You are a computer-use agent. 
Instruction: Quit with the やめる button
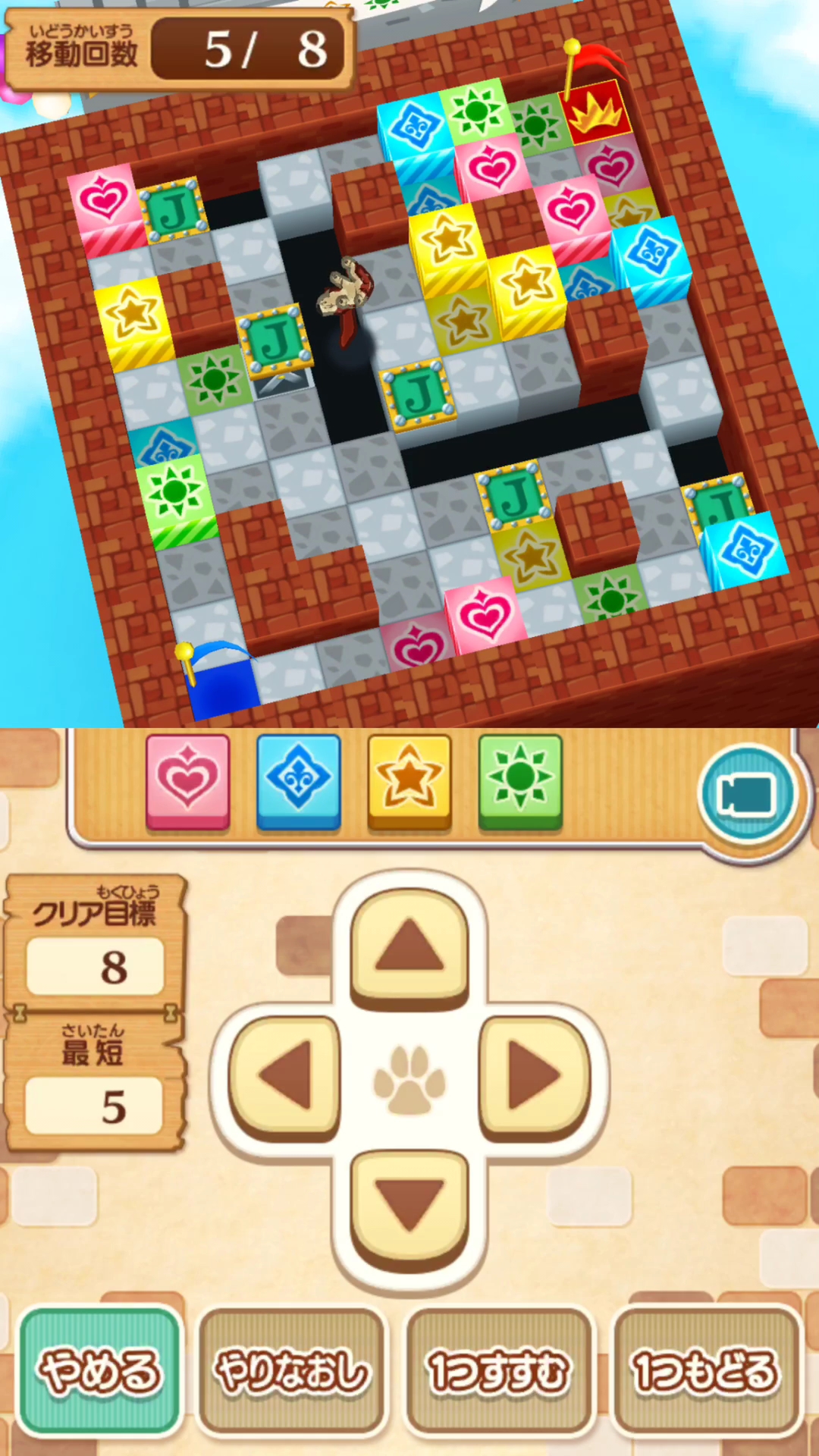coord(100,1371)
